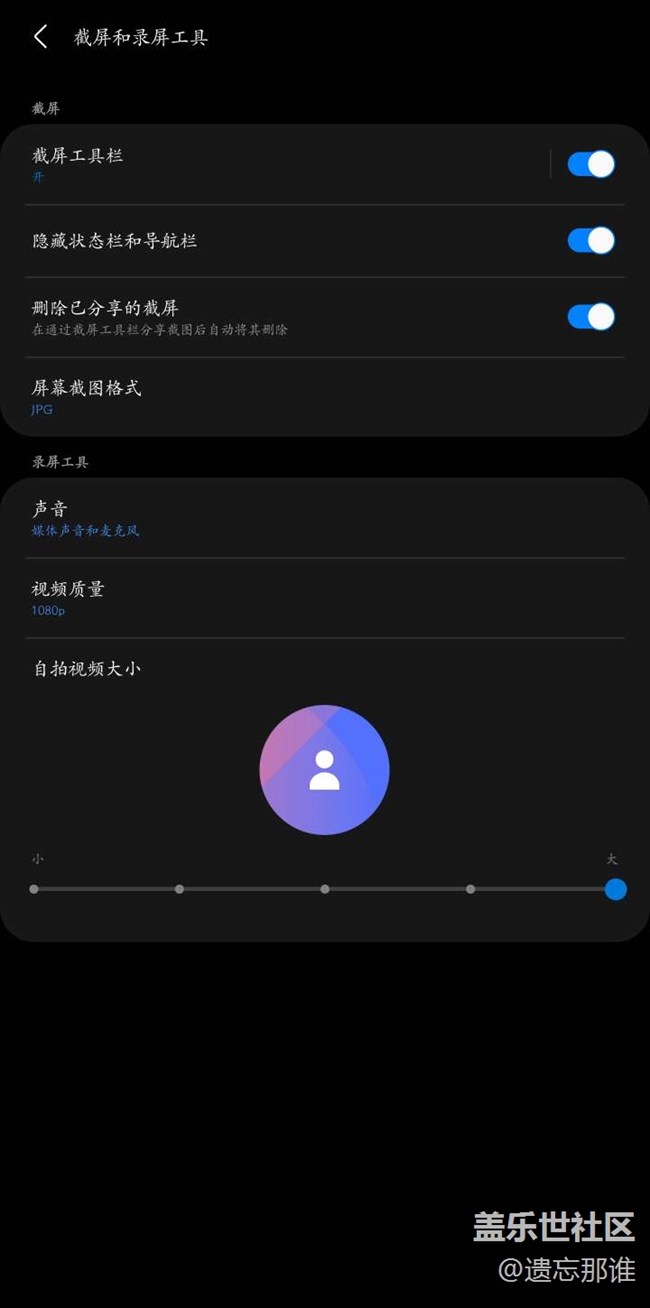Disable 隐藏状态栏和导航栏

coord(591,241)
